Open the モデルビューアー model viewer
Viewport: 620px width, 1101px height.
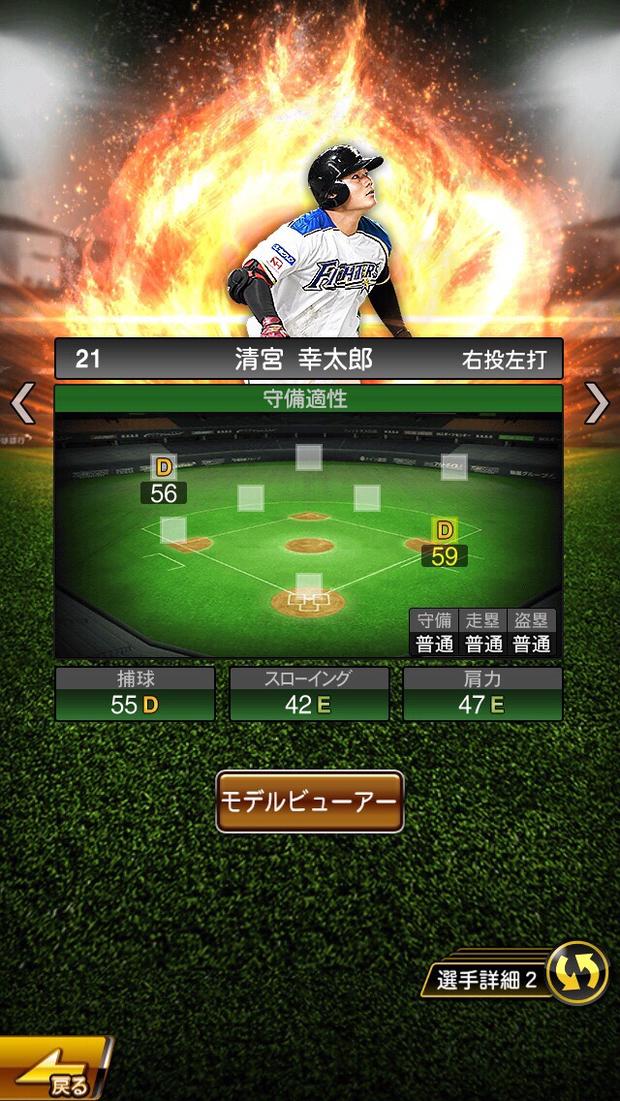click(x=310, y=801)
